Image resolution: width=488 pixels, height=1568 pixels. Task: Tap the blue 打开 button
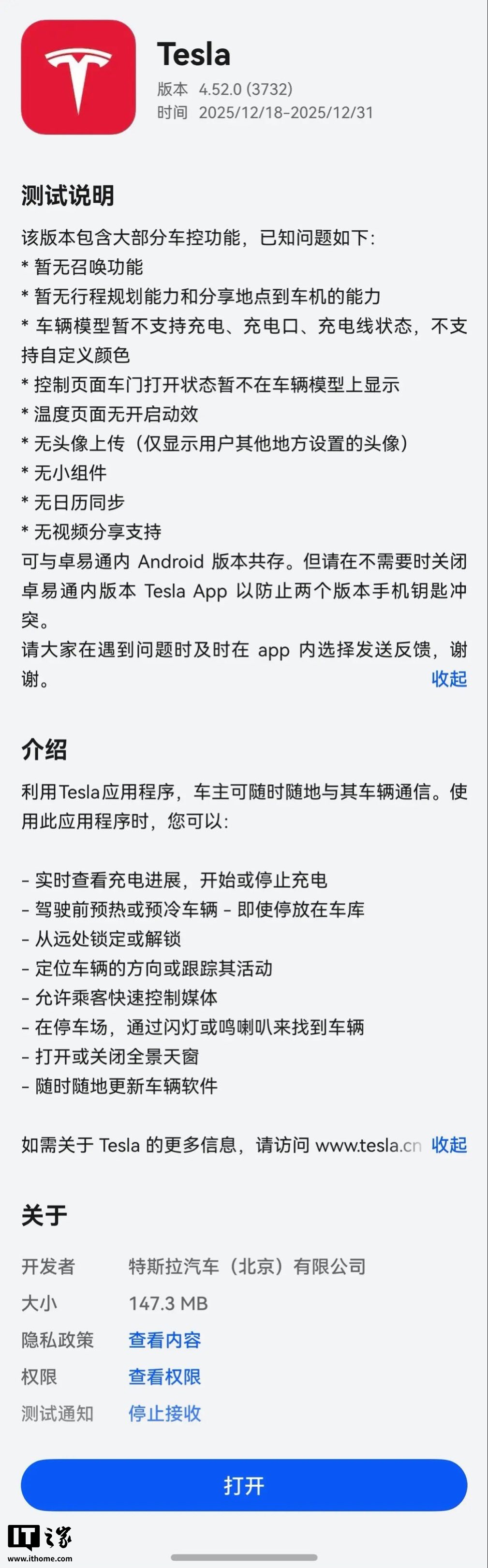[x=244, y=1485]
